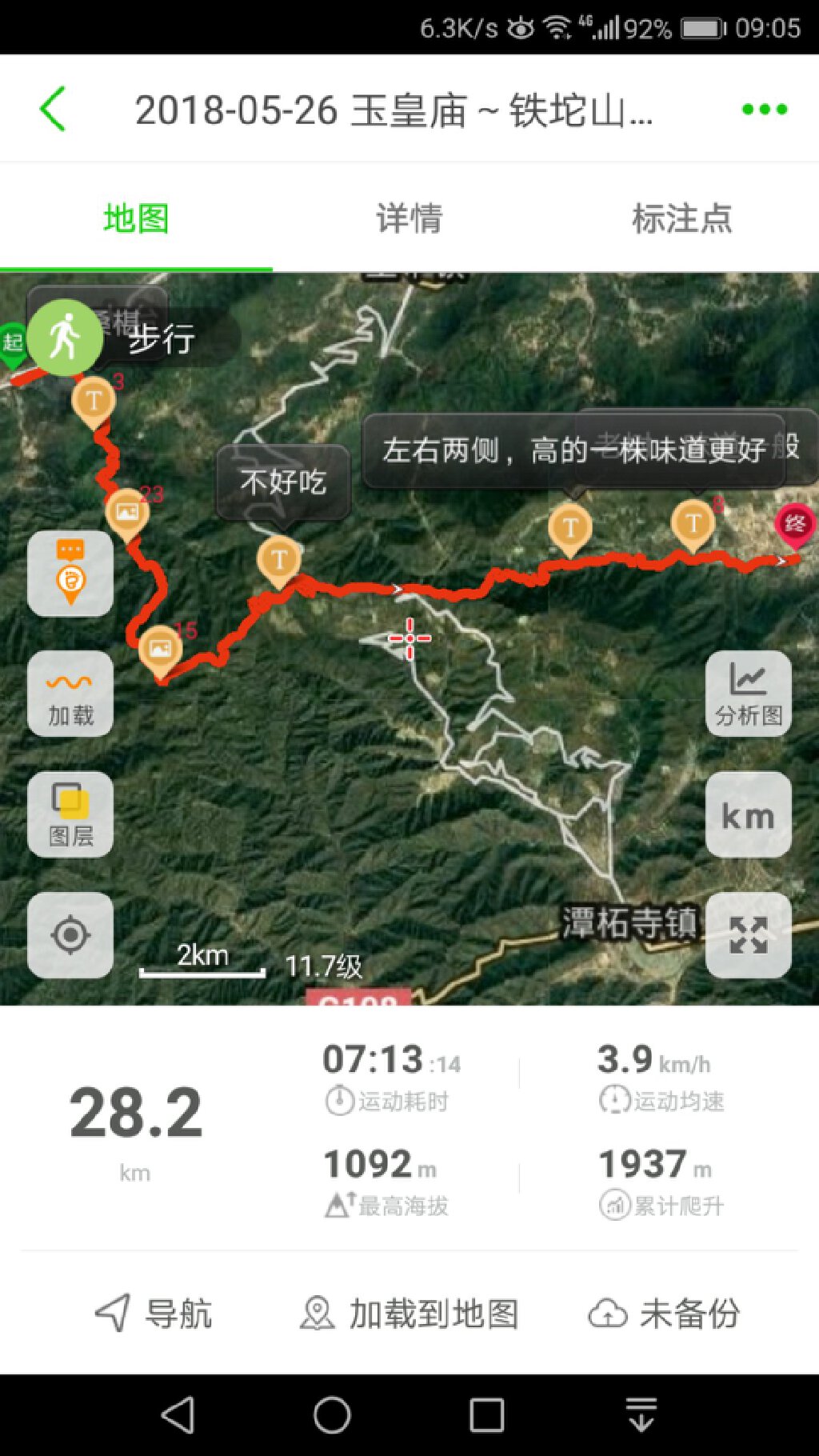Switch to the 详情 tab
The width and height of the screenshot is (819, 1456).
pos(409,218)
